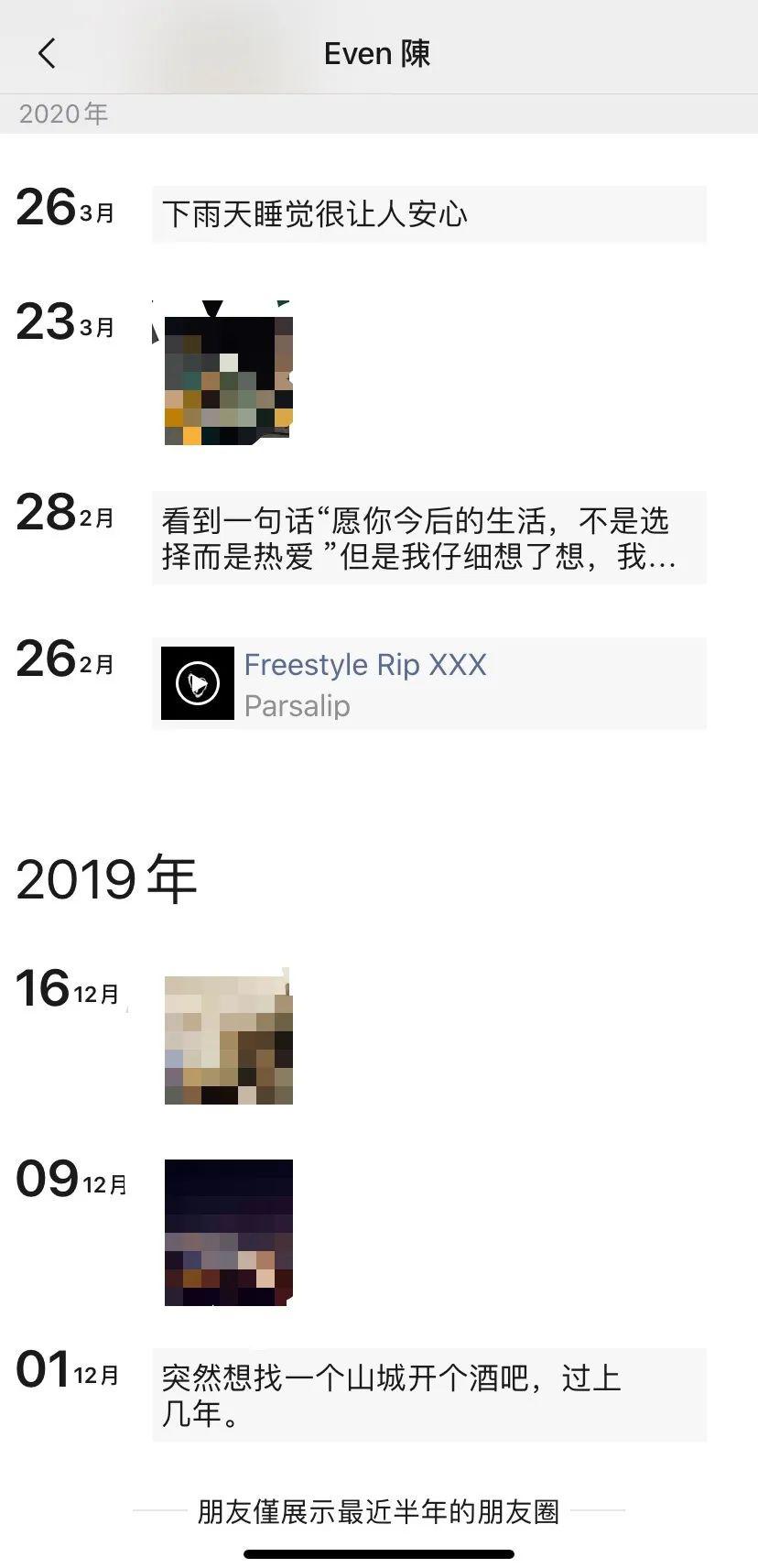Play the Freestyle Rip XXX music share
This screenshot has width=758, height=1568.
point(198,683)
